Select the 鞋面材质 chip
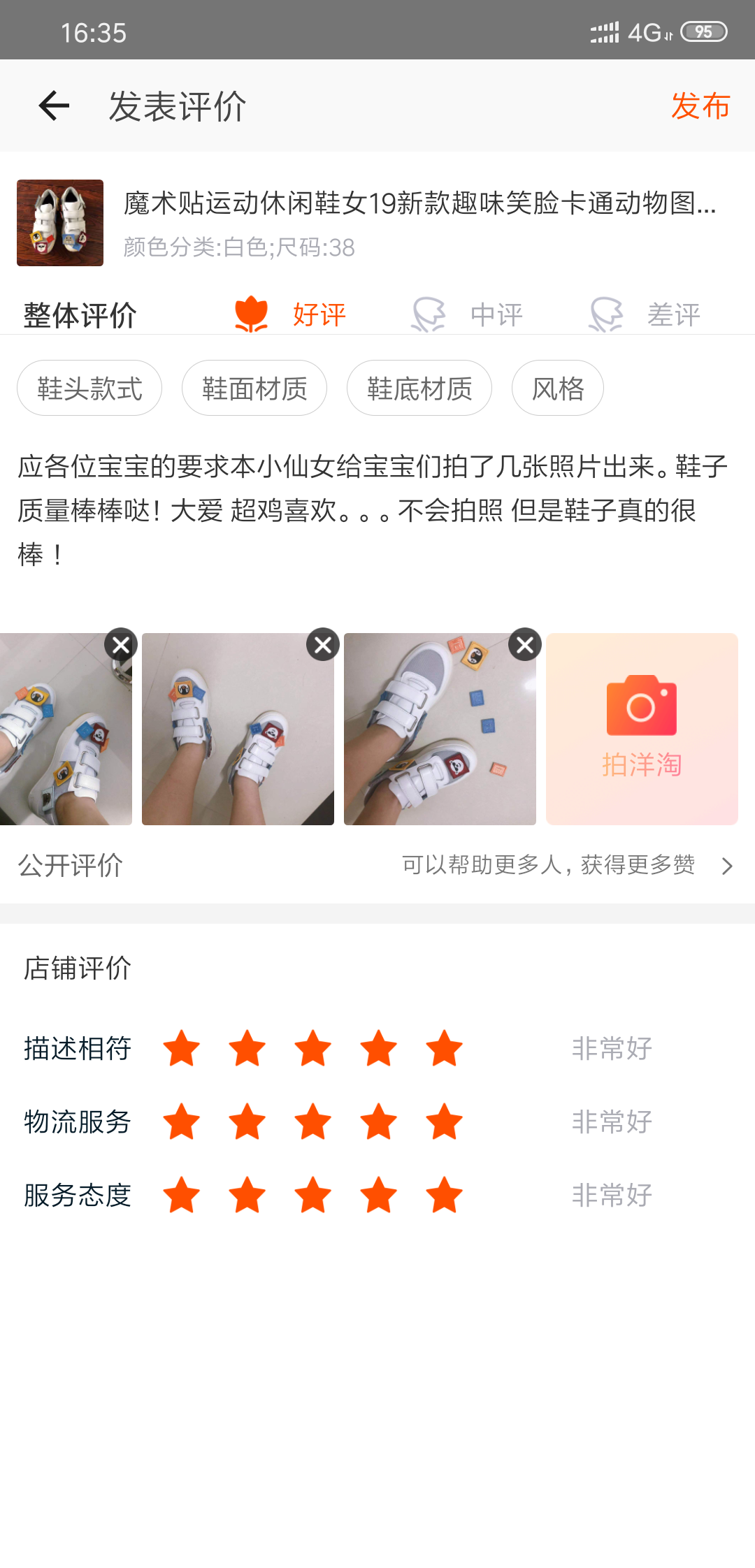 (x=254, y=389)
